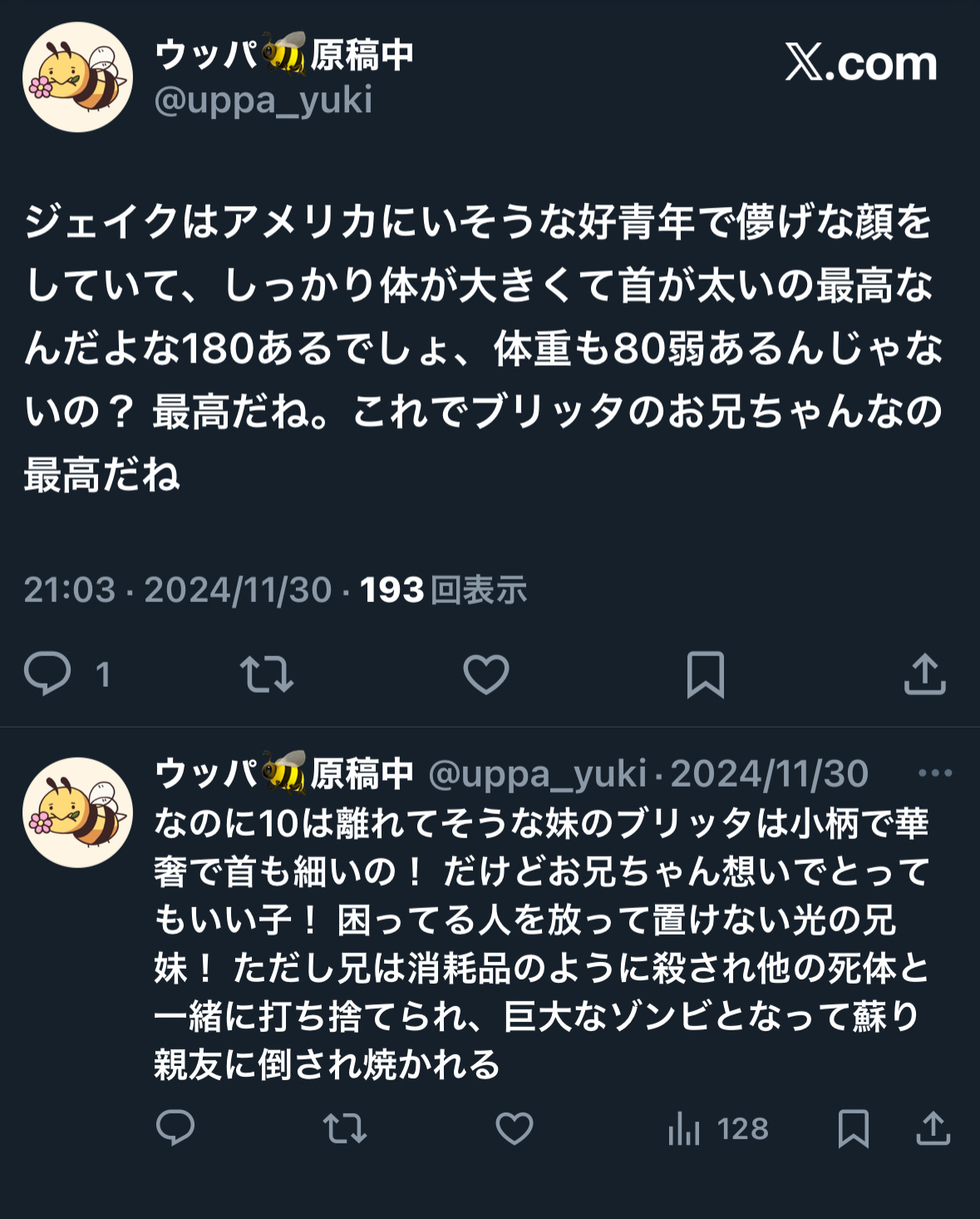Bookmark the main post dated 21:03
The image size is (980, 1219).
tap(706, 674)
